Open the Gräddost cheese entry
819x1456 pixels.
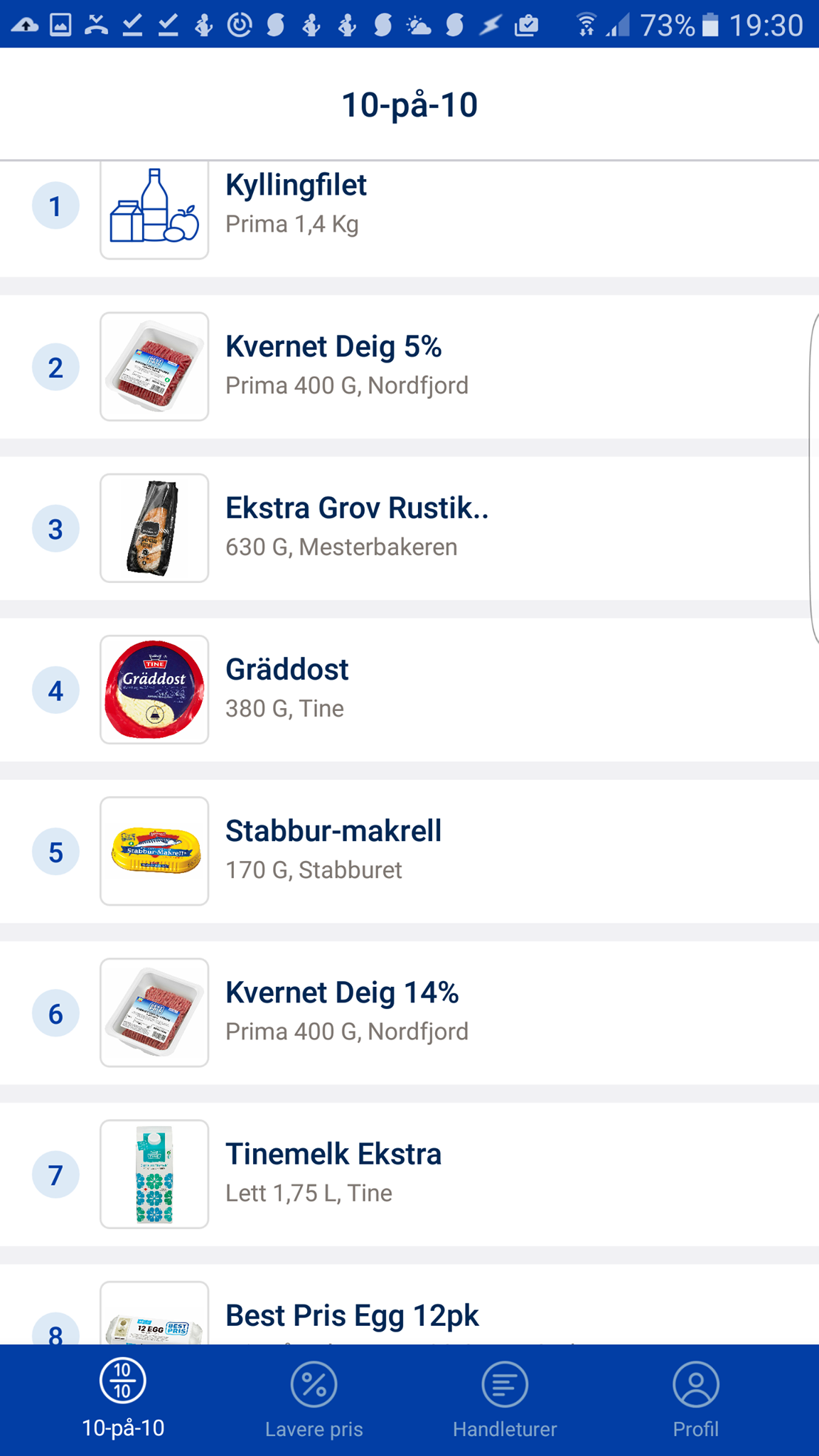coord(409,690)
